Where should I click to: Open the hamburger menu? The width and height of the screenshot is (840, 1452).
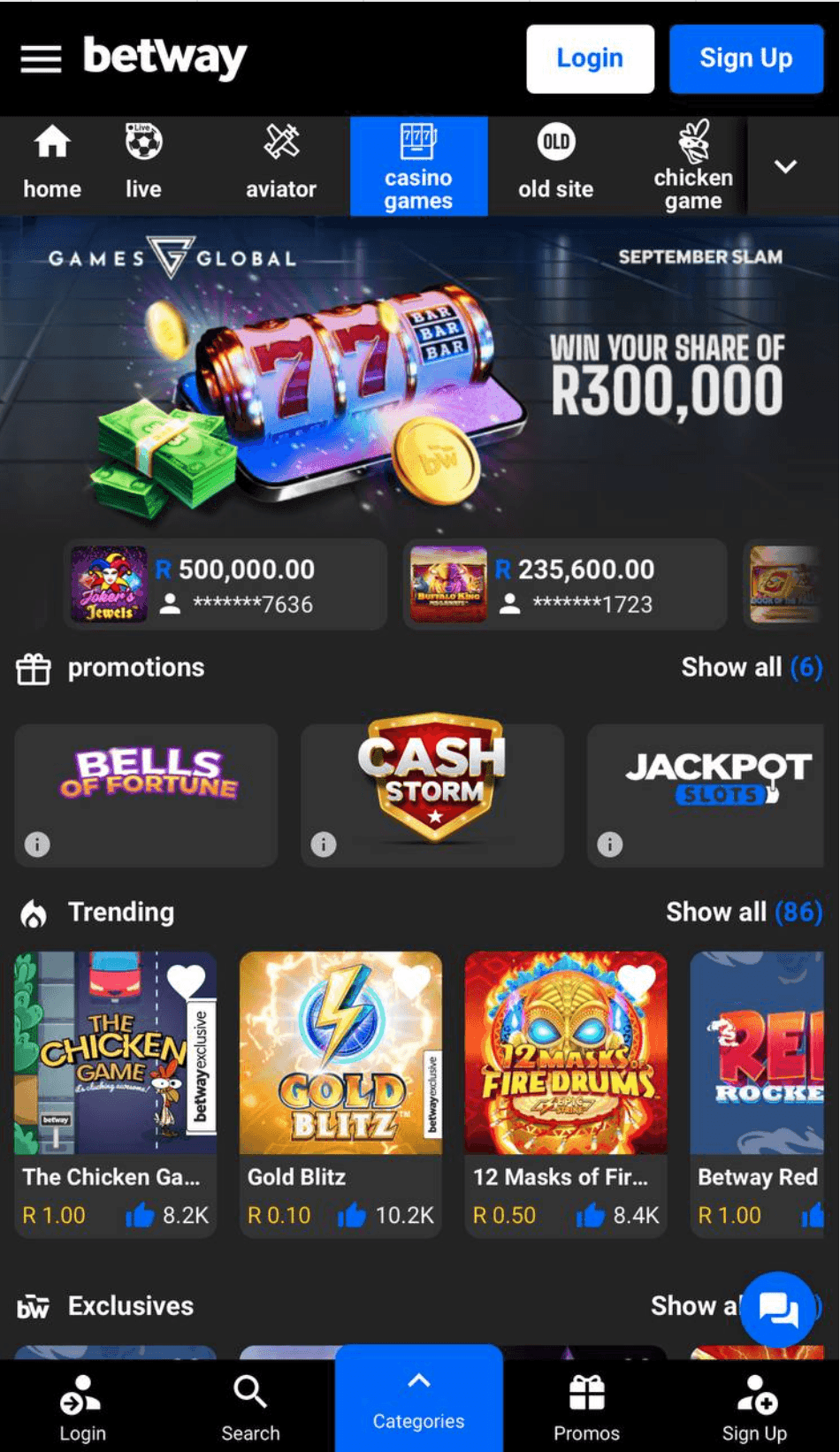pos(41,59)
